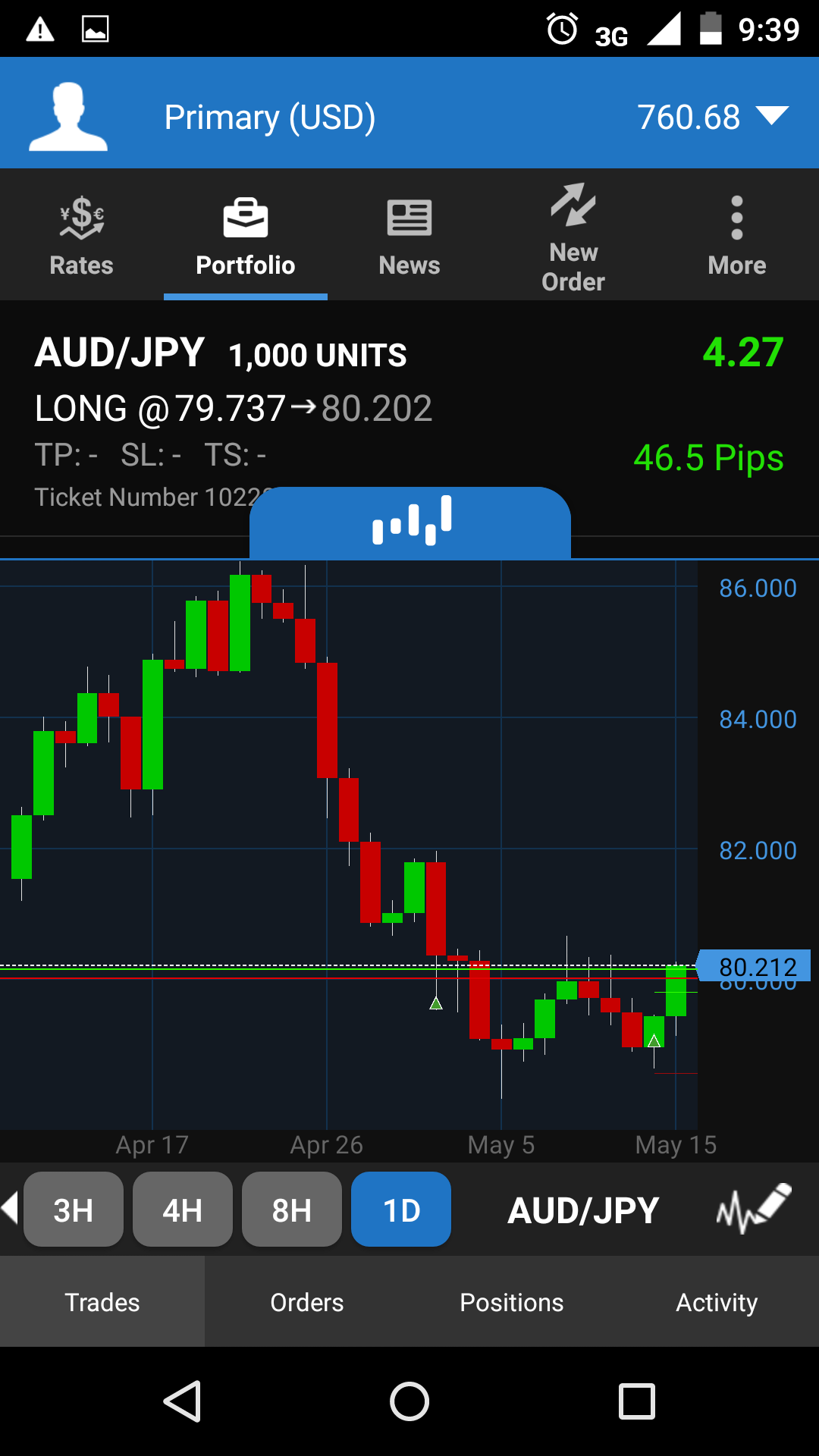819x1456 pixels.
Task: Switch to the Trades tab
Action: click(x=102, y=1302)
